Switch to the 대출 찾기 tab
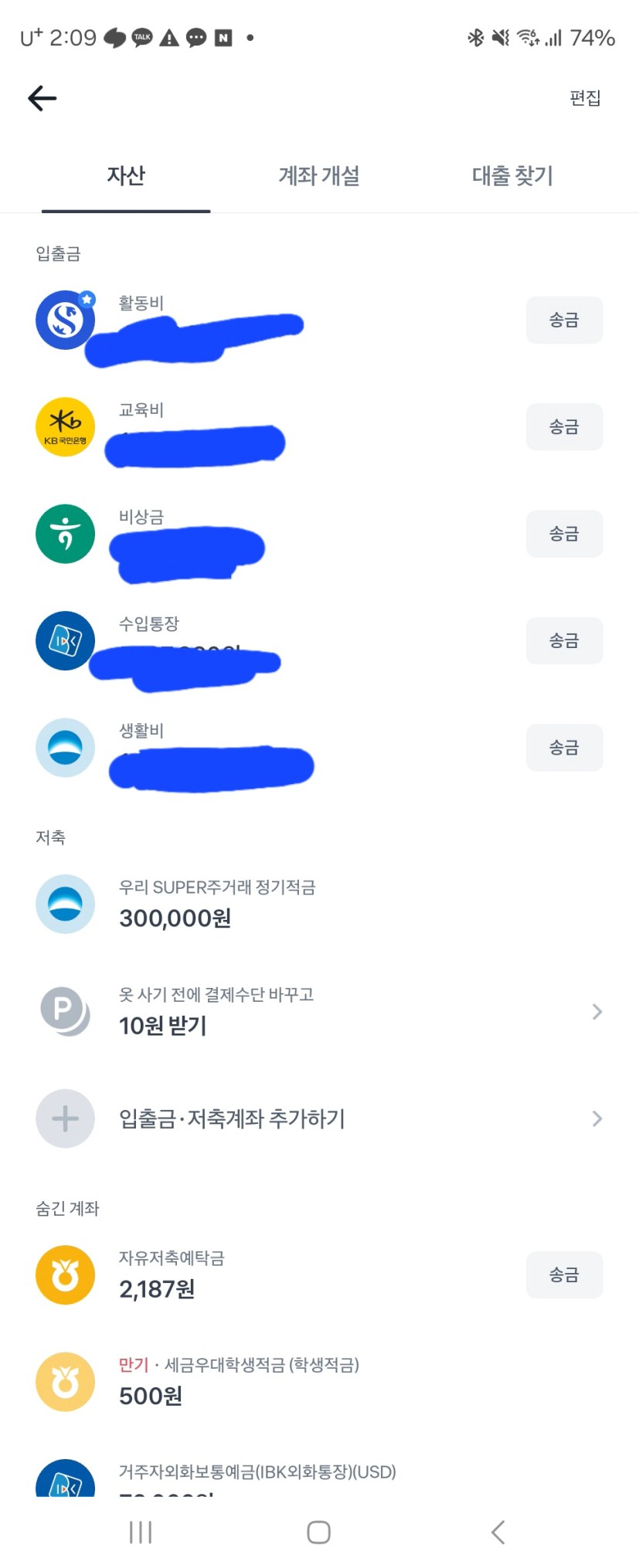 [512, 176]
